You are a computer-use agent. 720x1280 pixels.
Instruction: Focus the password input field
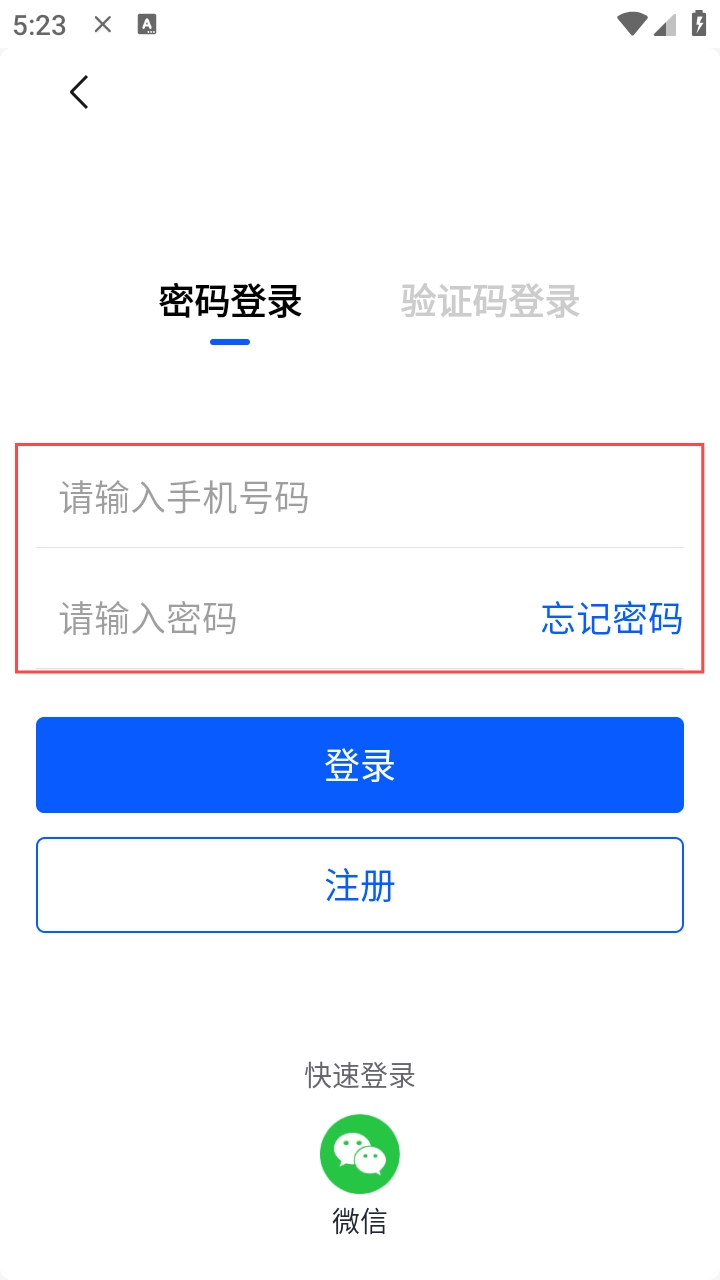click(x=280, y=619)
